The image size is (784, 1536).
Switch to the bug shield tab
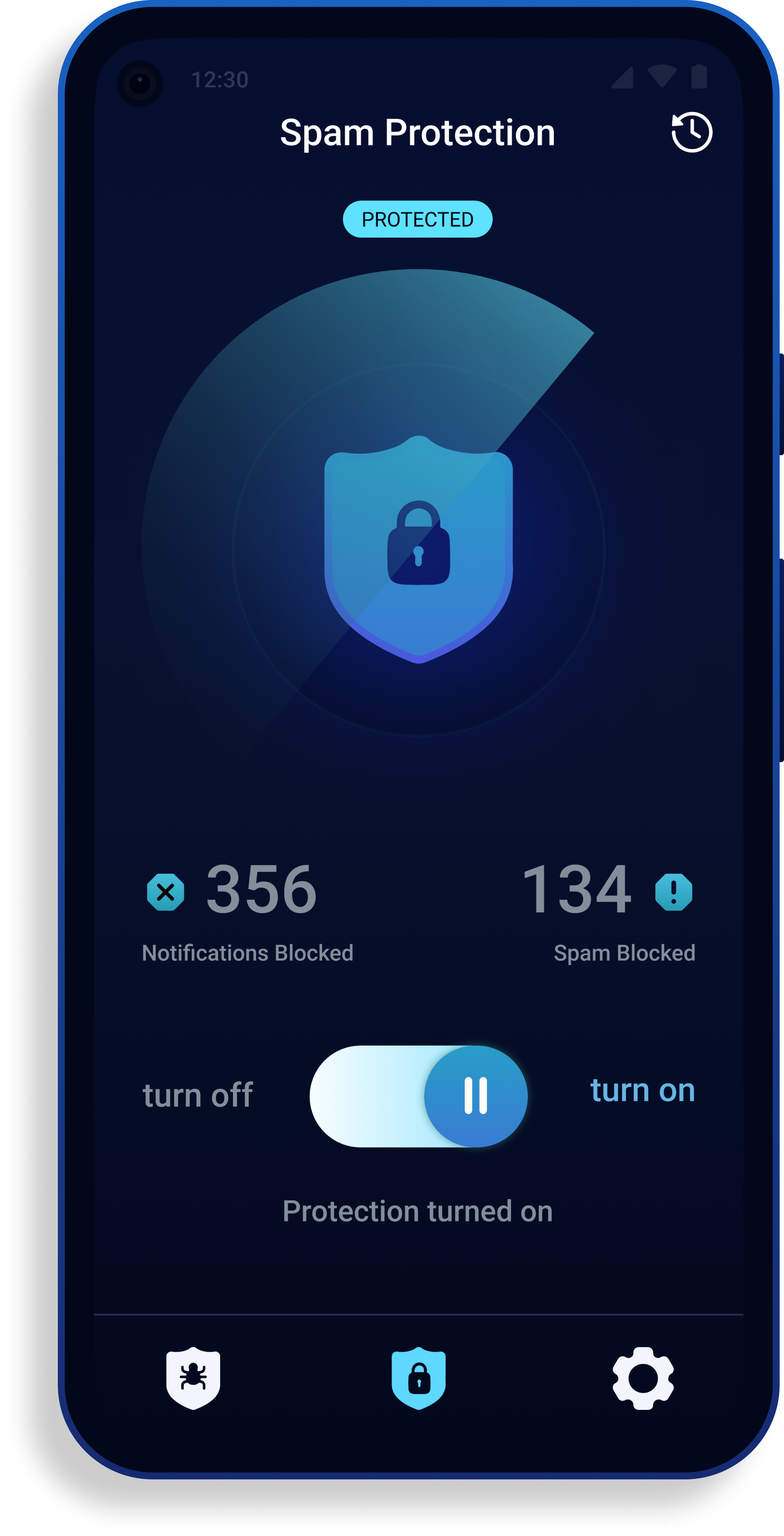pyautogui.click(x=193, y=1377)
